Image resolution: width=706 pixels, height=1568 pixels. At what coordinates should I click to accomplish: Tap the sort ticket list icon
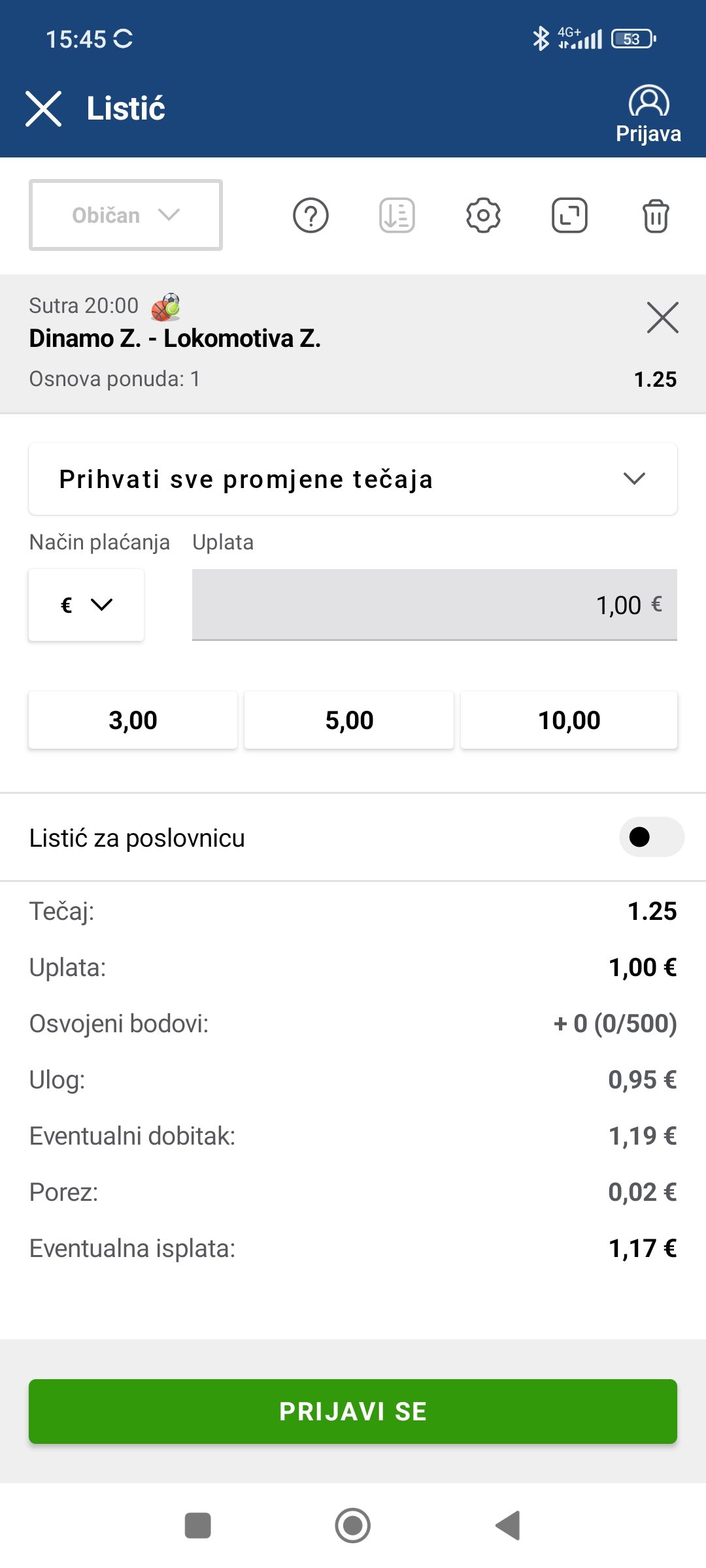[x=397, y=215]
